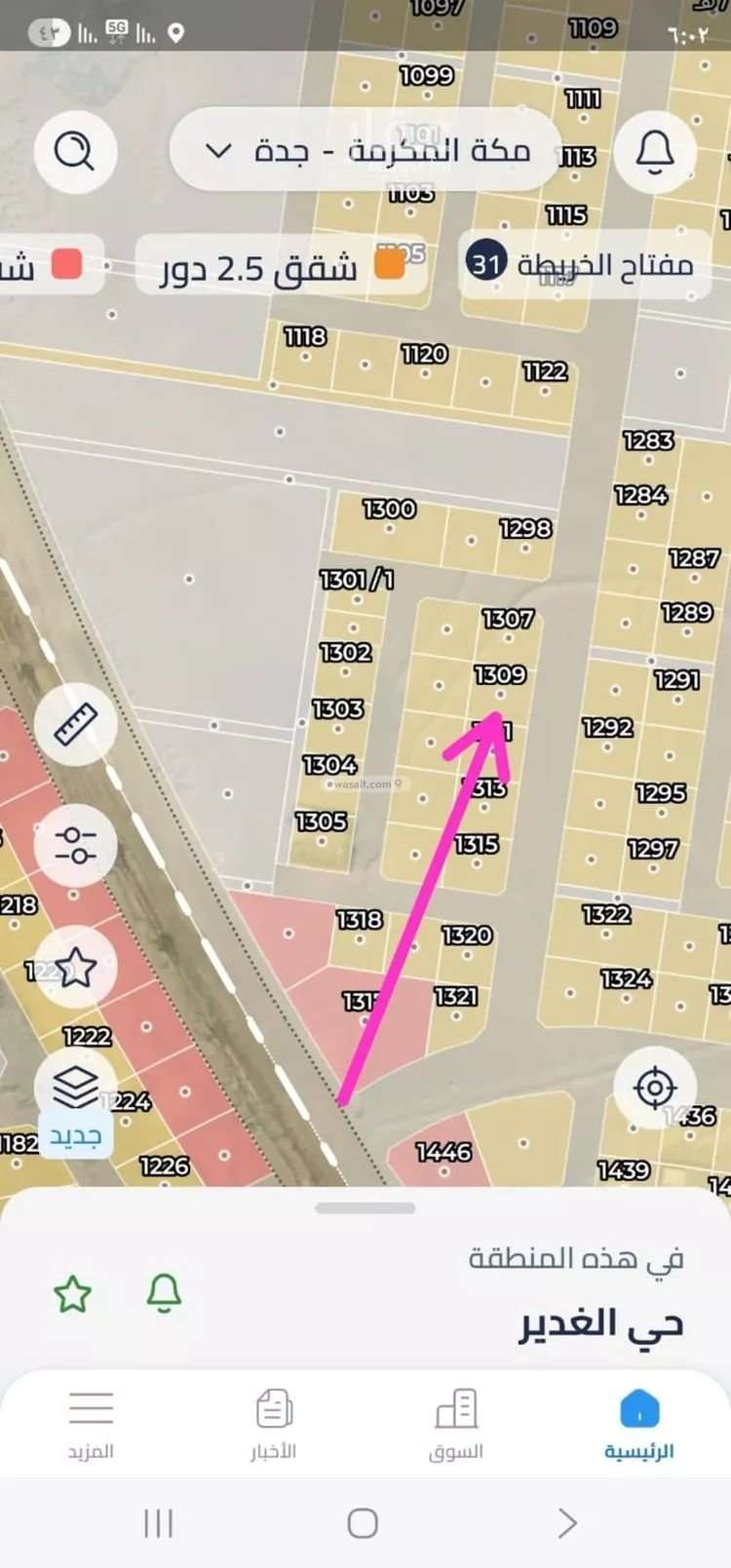Open notifications via the bell icon

656,151
